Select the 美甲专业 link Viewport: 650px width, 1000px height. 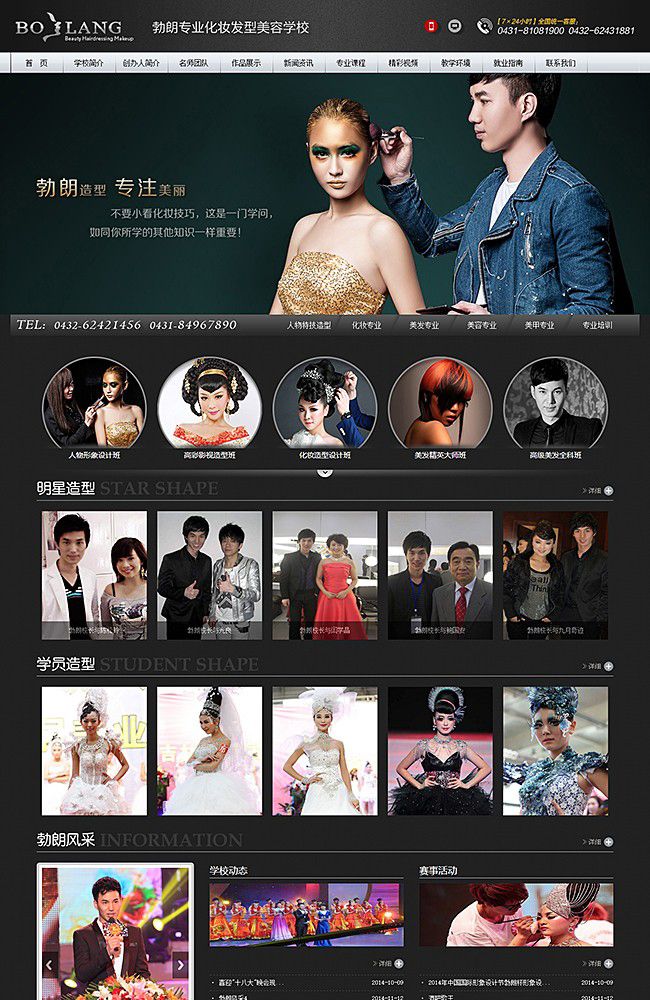tap(539, 325)
